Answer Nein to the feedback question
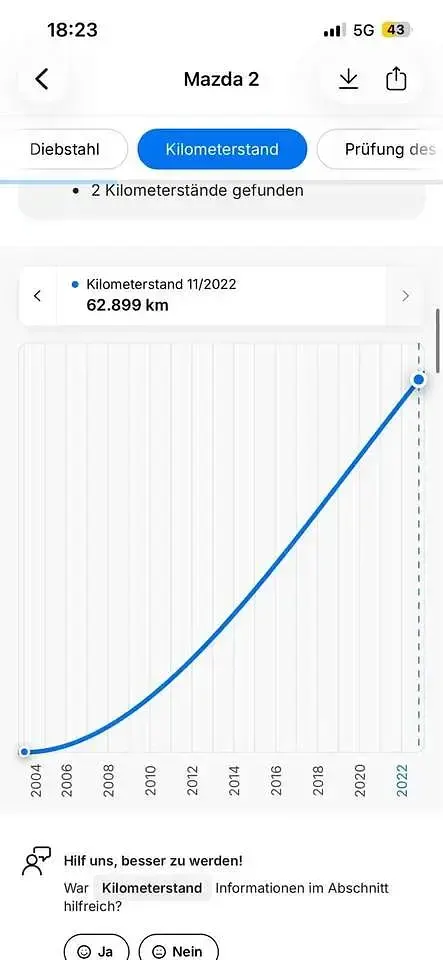The image size is (443, 960). tap(178, 948)
